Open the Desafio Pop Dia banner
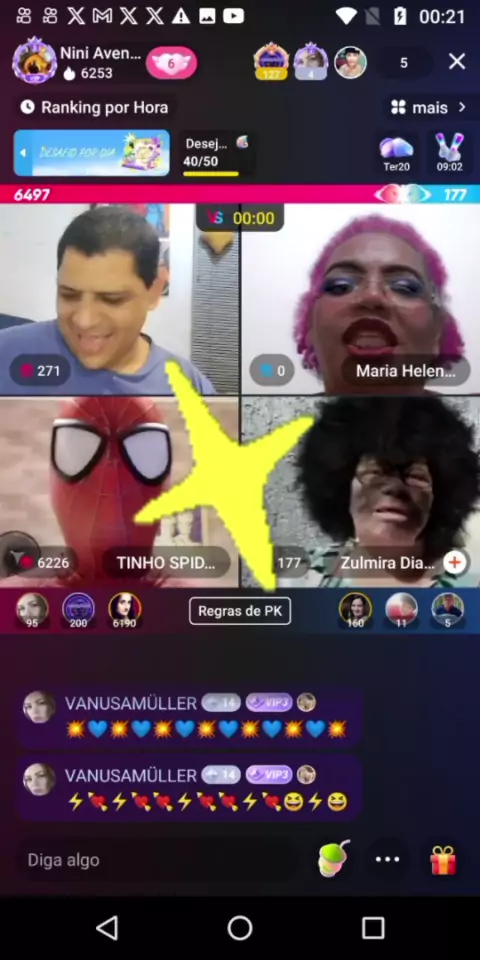The height and width of the screenshot is (960, 480). click(x=92, y=153)
